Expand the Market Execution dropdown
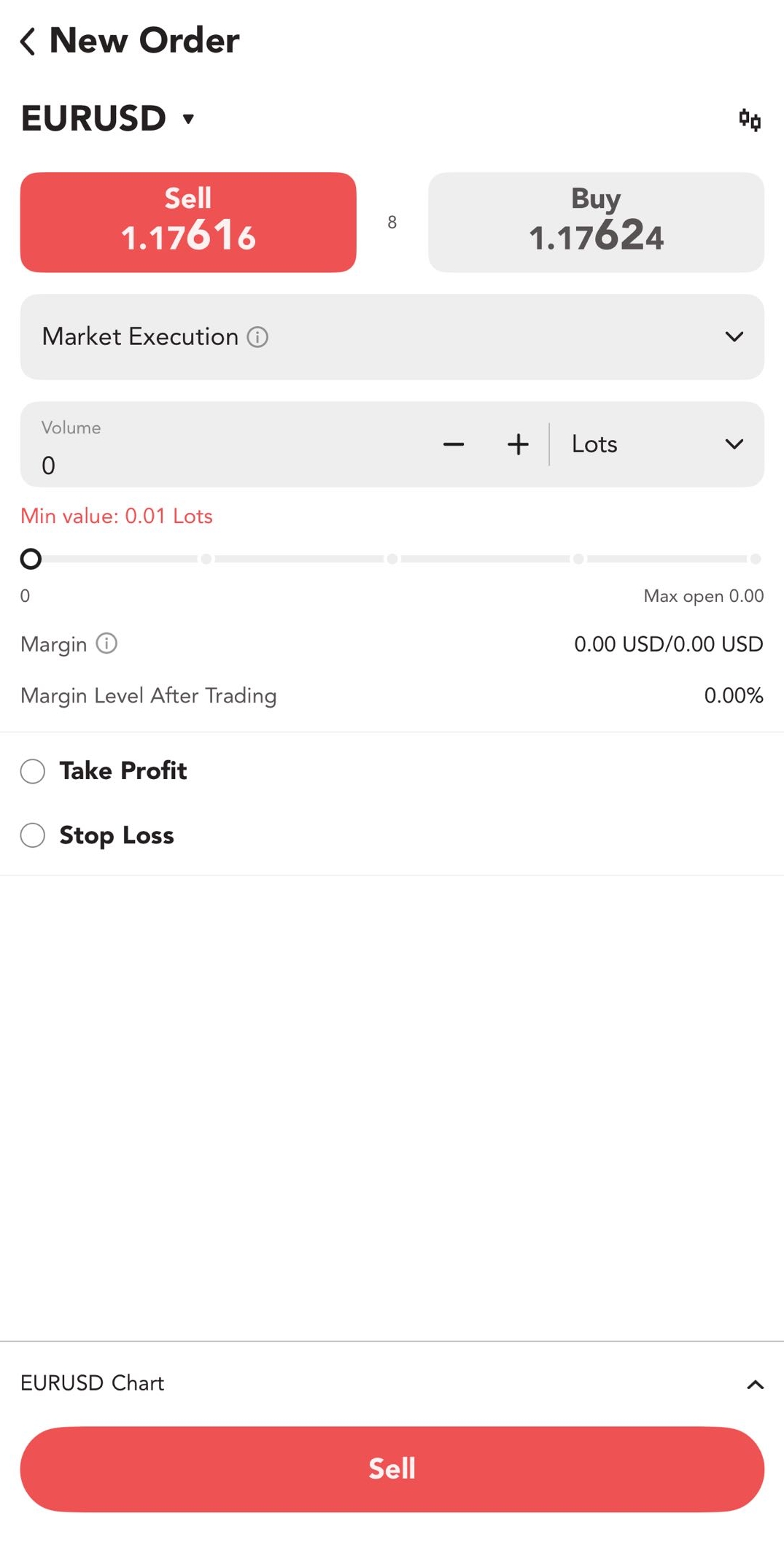The height and width of the screenshot is (1559, 784). [392, 336]
